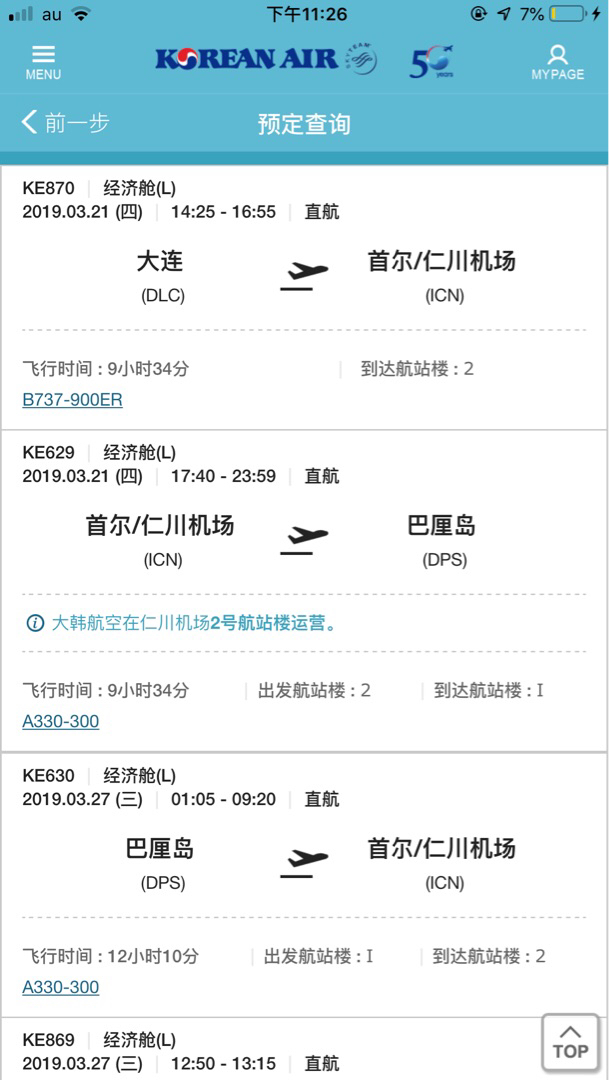
Task: Open the A330-300 link for flight KE629
Action: [x=61, y=722]
